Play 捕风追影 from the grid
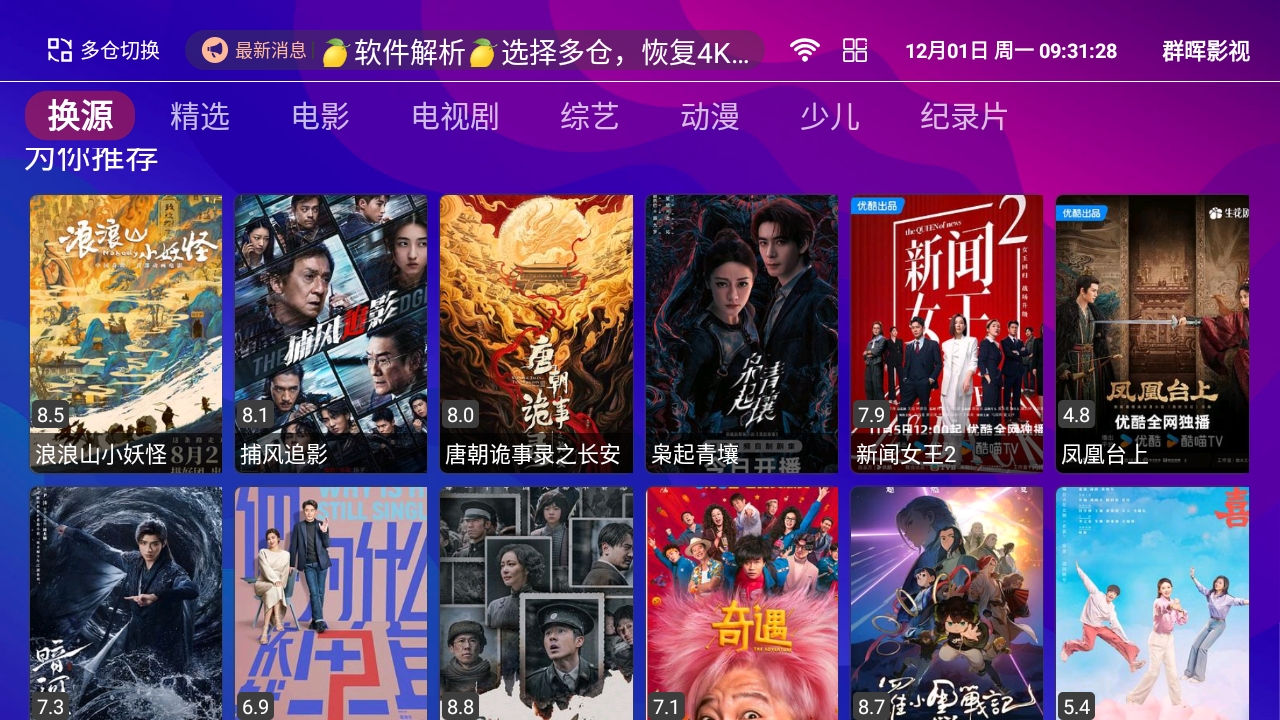 click(331, 333)
